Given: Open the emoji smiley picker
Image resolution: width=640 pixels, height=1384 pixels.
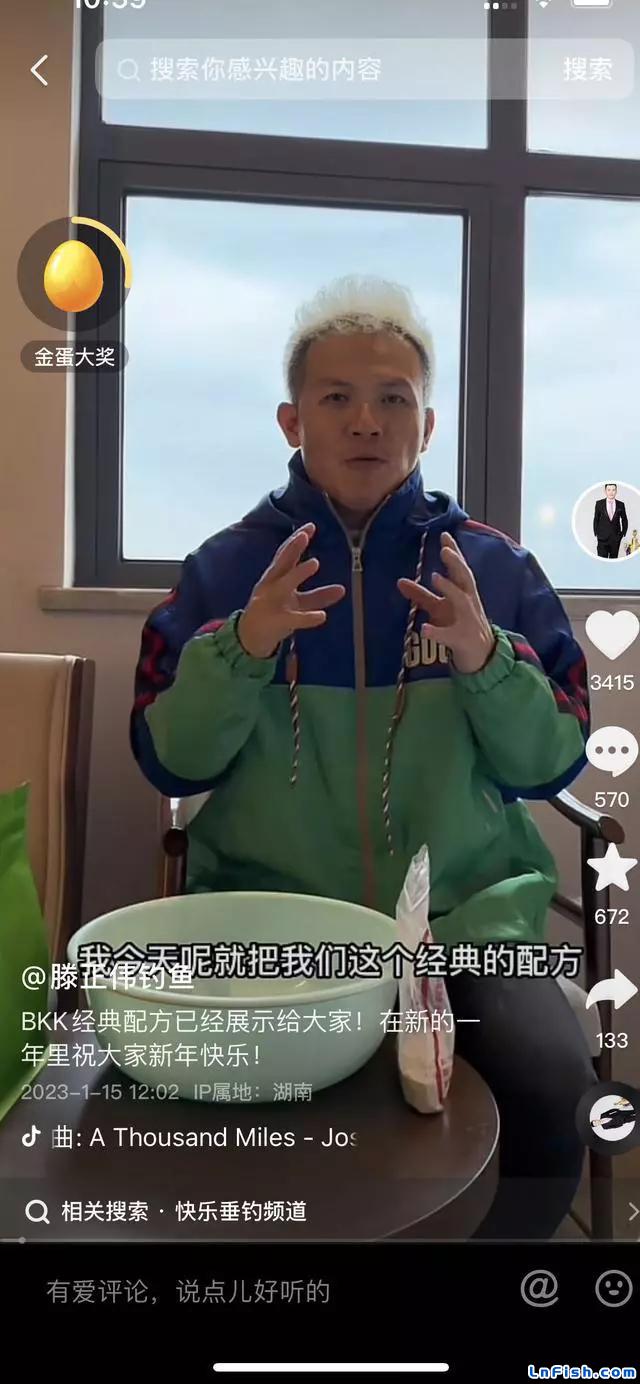Looking at the screenshot, I should click(613, 1289).
